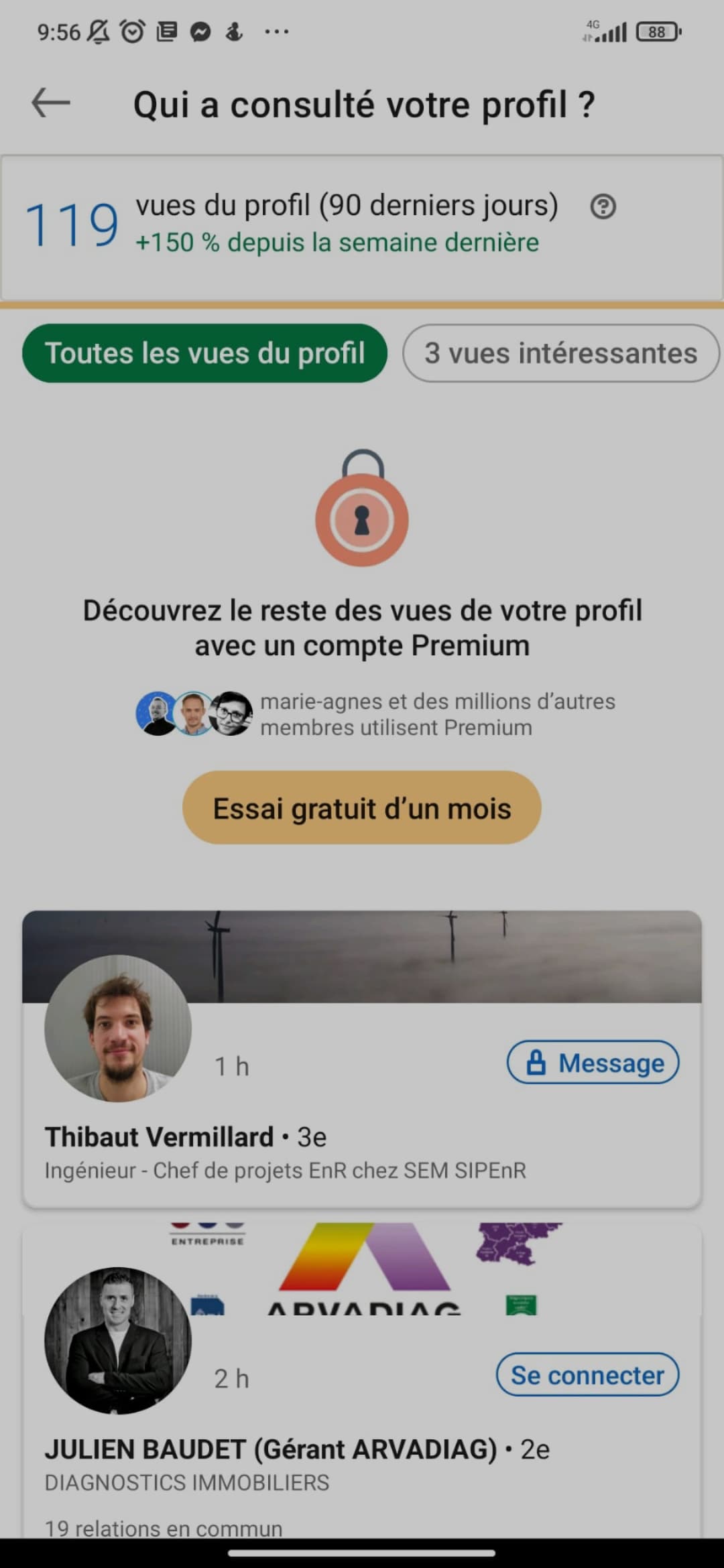Select the 'Toutes les vues du profil' chip
Screen dimensions: 724x1568
[204, 353]
